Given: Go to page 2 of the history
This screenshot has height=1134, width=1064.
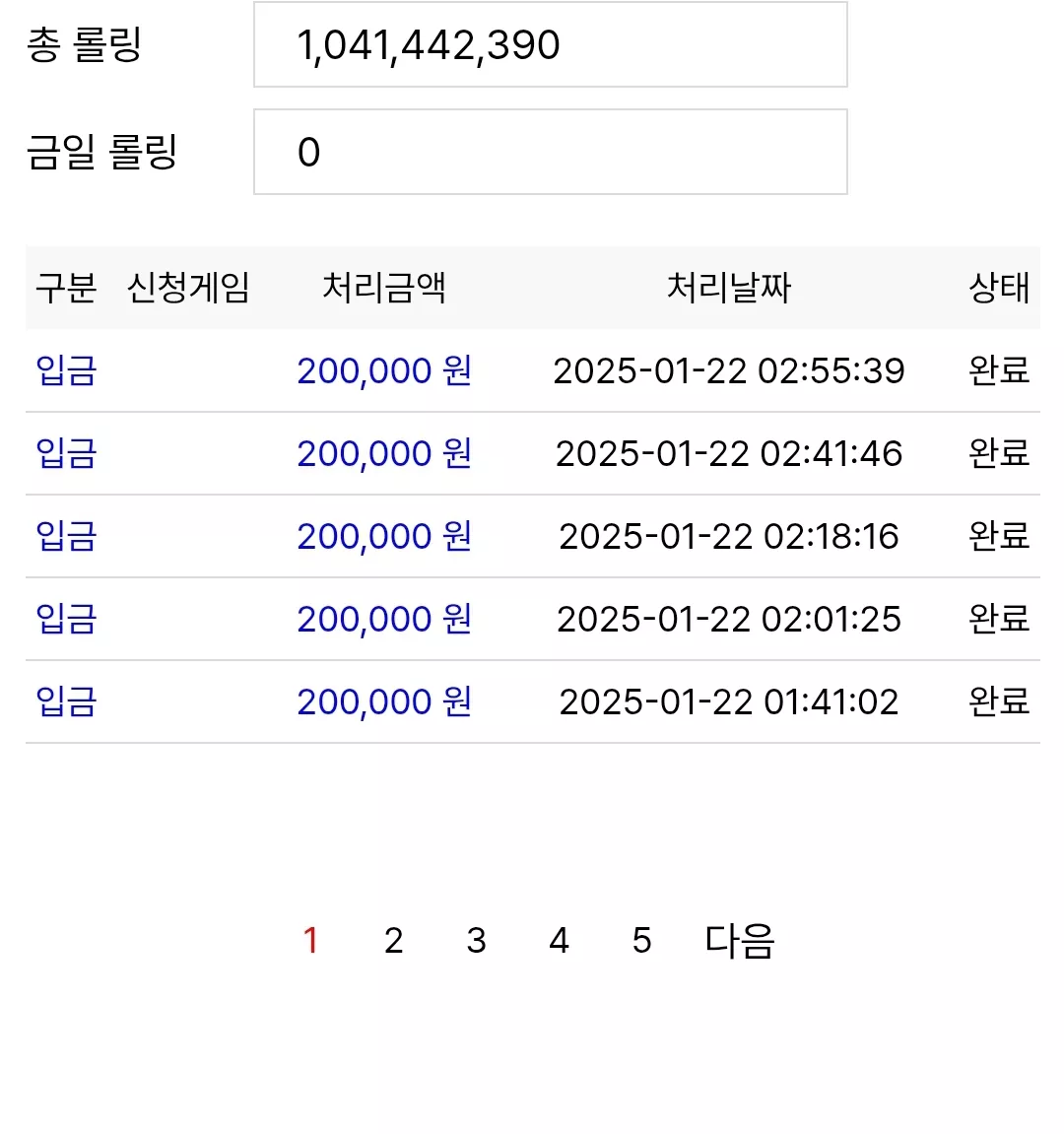Looking at the screenshot, I should pos(393,940).
